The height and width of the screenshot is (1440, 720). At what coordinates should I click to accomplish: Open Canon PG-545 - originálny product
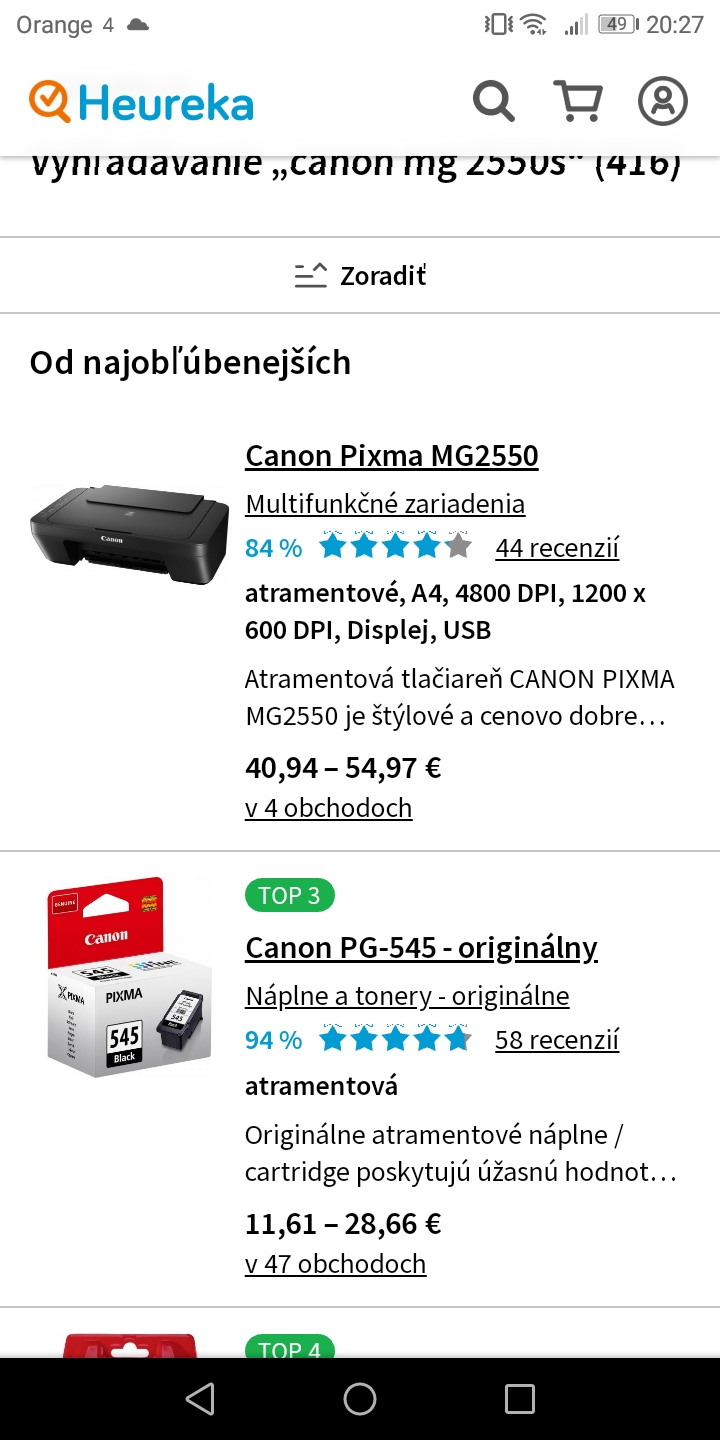(x=421, y=948)
